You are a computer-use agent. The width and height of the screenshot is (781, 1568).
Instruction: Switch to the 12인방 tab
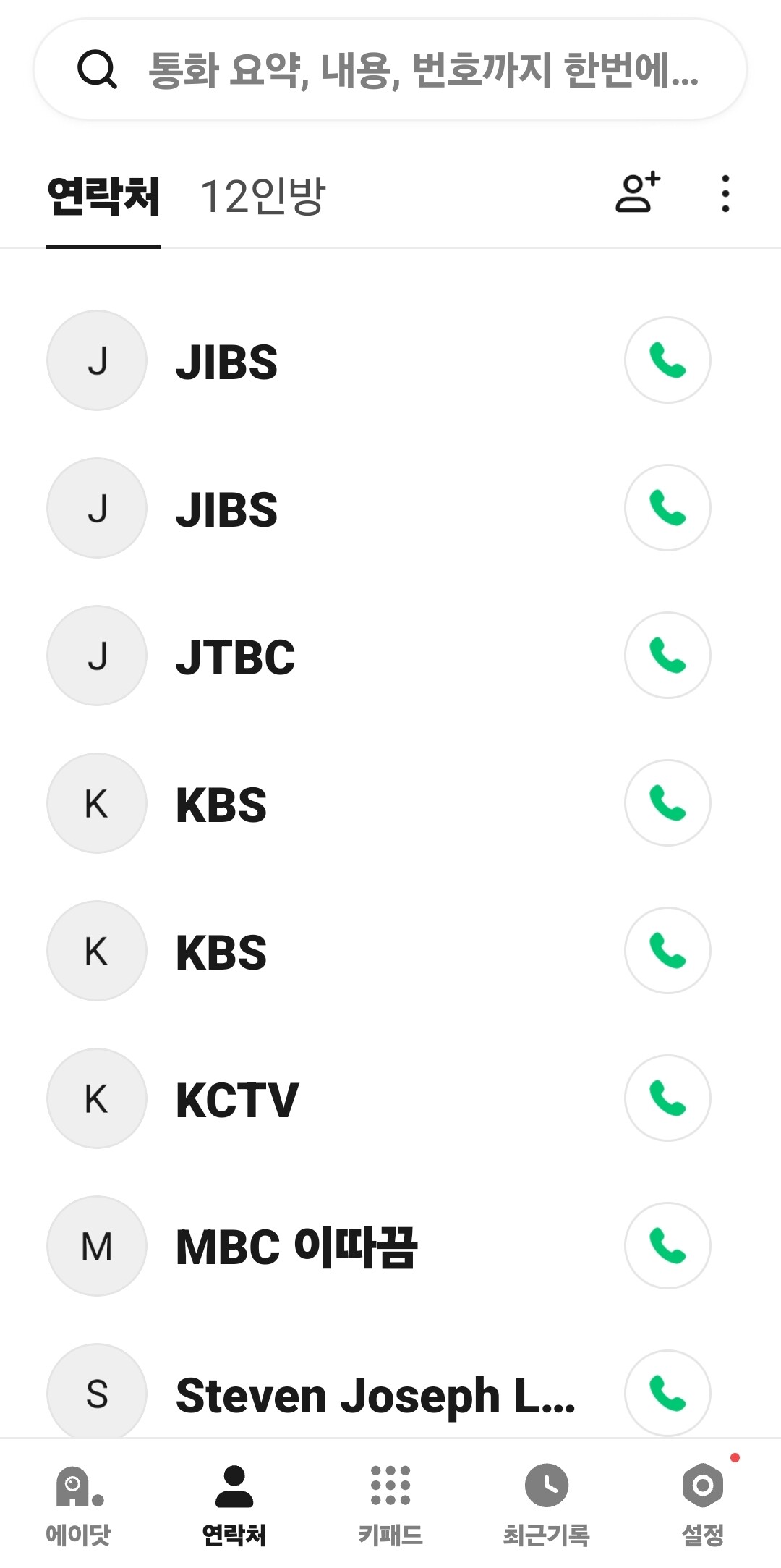tap(263, 196)
